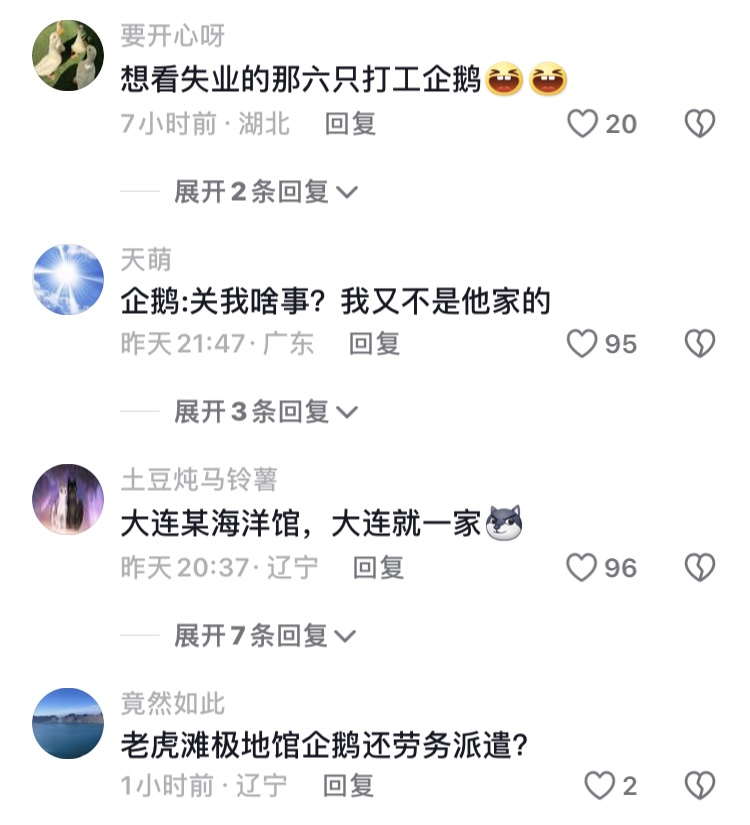Expand 7 replies under 土豆炖马铃薯's comment
750x825 pixels.
[x=265, y=635]
